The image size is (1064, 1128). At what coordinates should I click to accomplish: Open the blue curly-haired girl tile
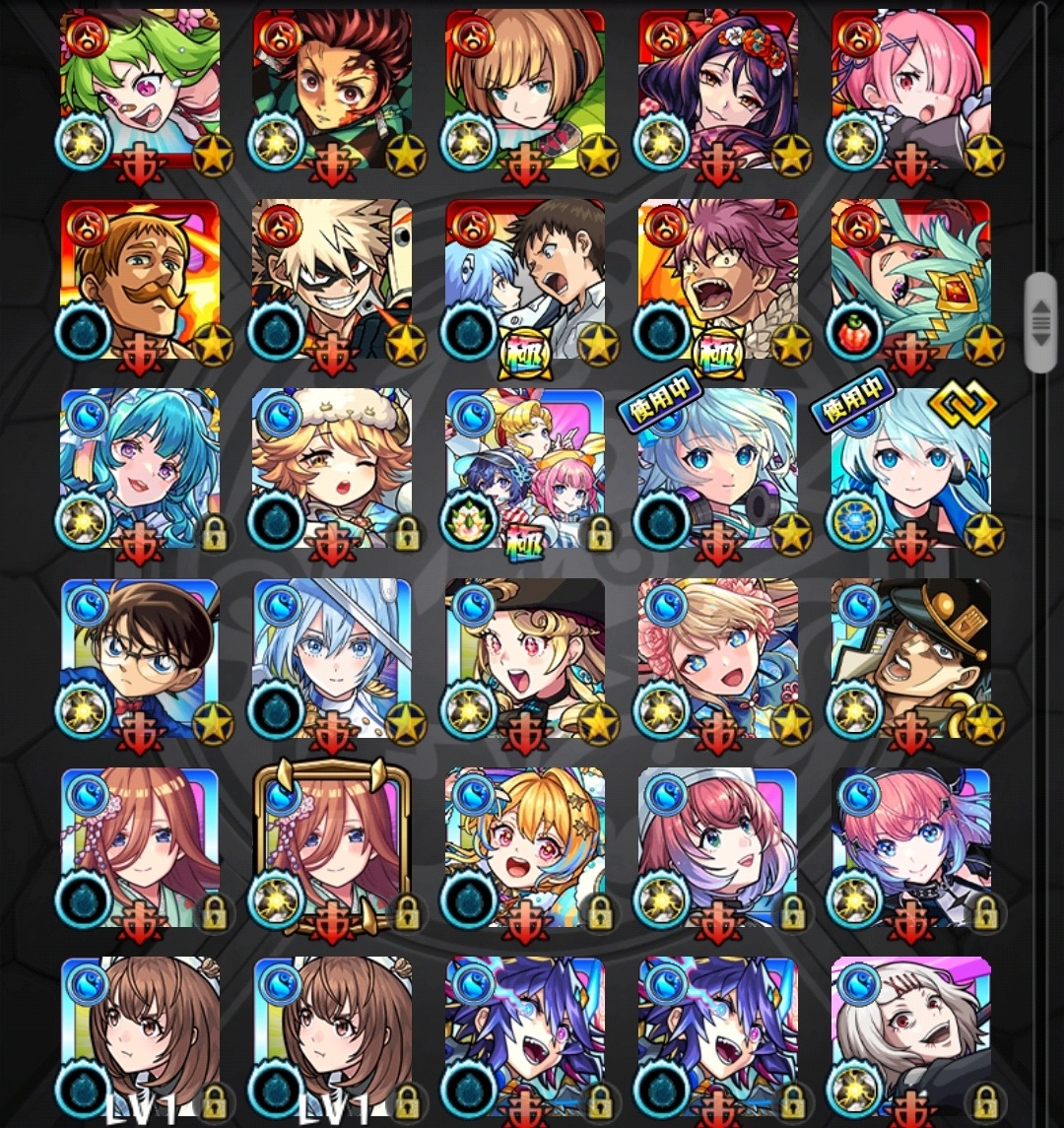[x=139, y=470]
